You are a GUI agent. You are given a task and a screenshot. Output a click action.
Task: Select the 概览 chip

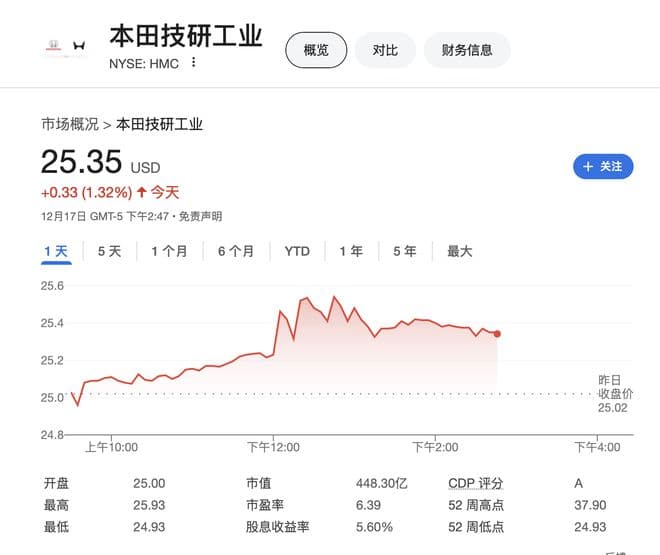pyautogui.click(x=316, y=50)
